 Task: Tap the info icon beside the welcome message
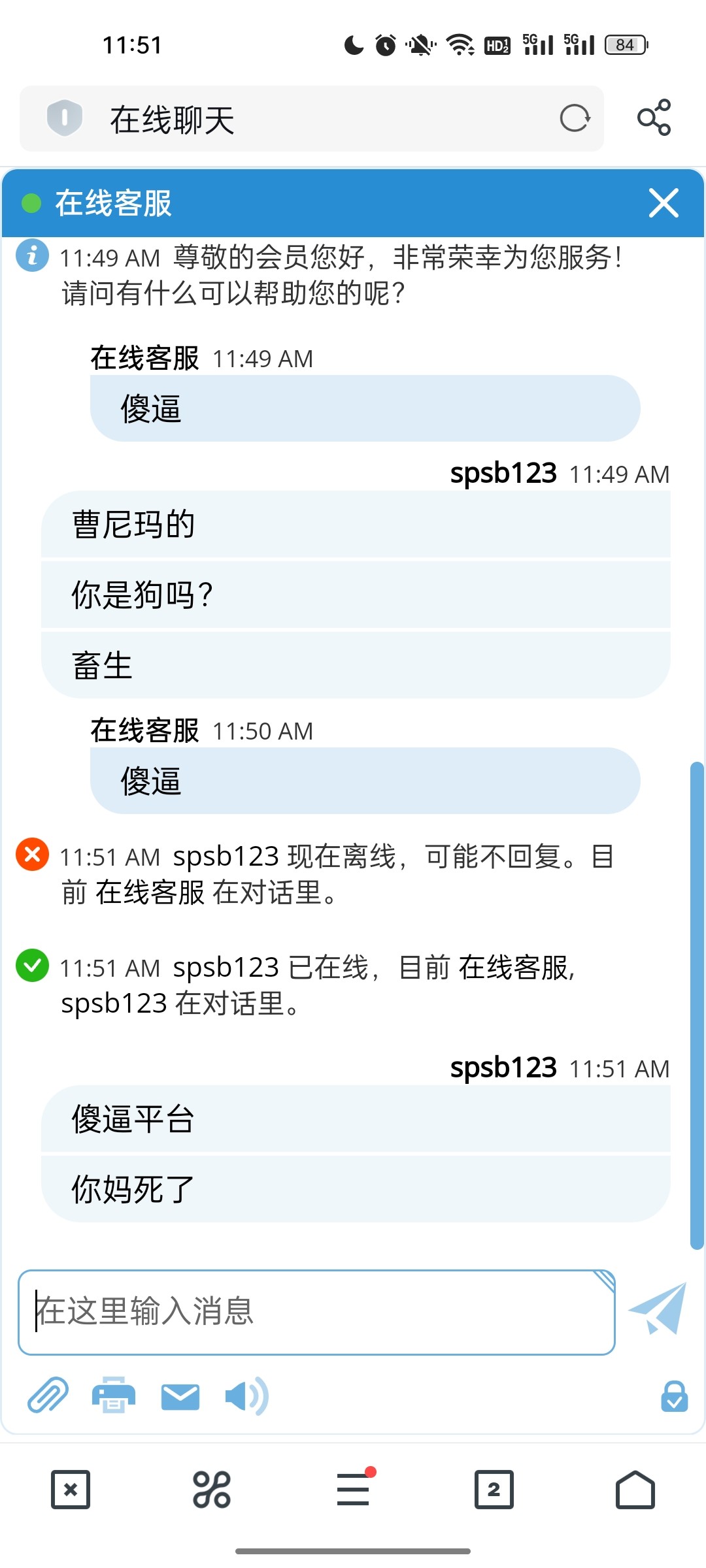pos(32,257)
